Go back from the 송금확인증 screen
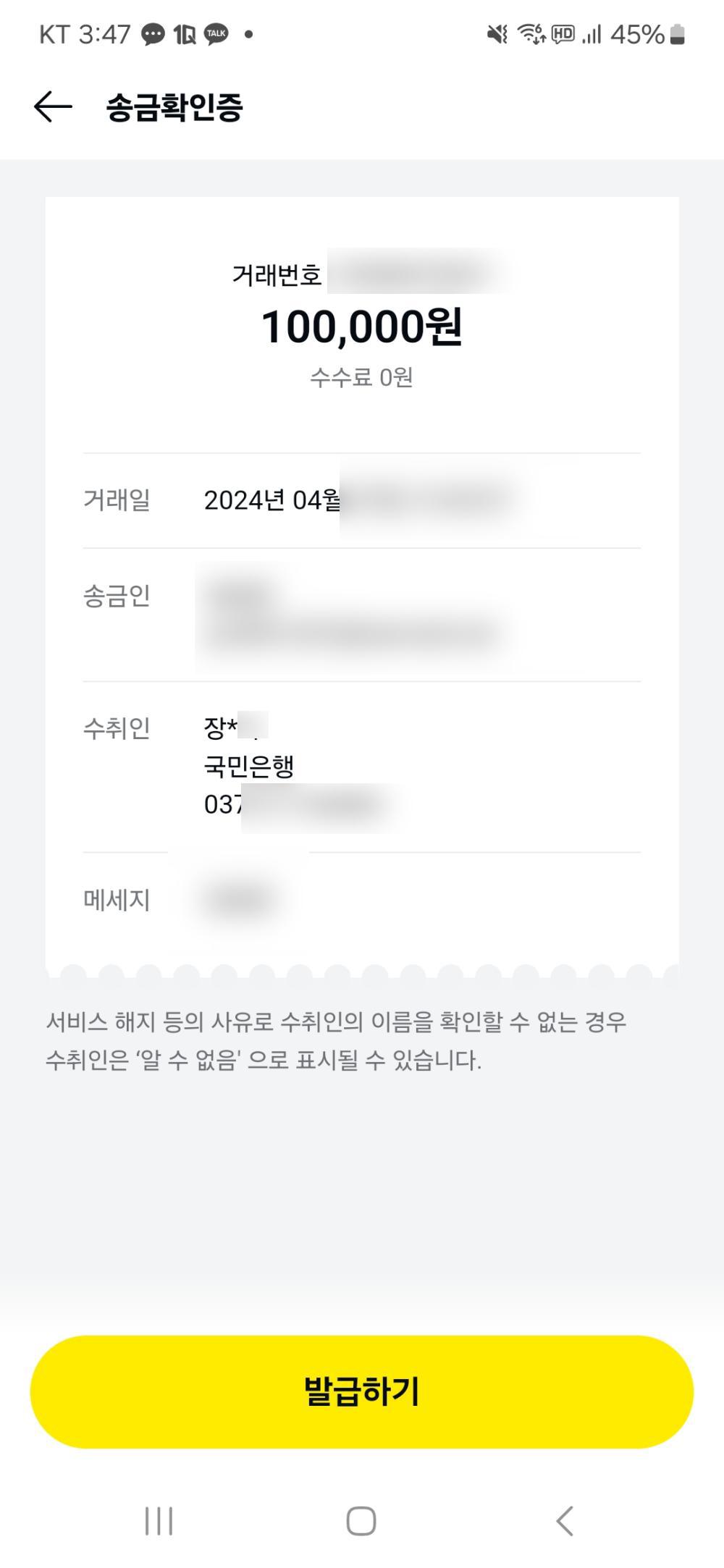Image resolution: width=724 pixels, height=1568 pixels. [53, 107]
